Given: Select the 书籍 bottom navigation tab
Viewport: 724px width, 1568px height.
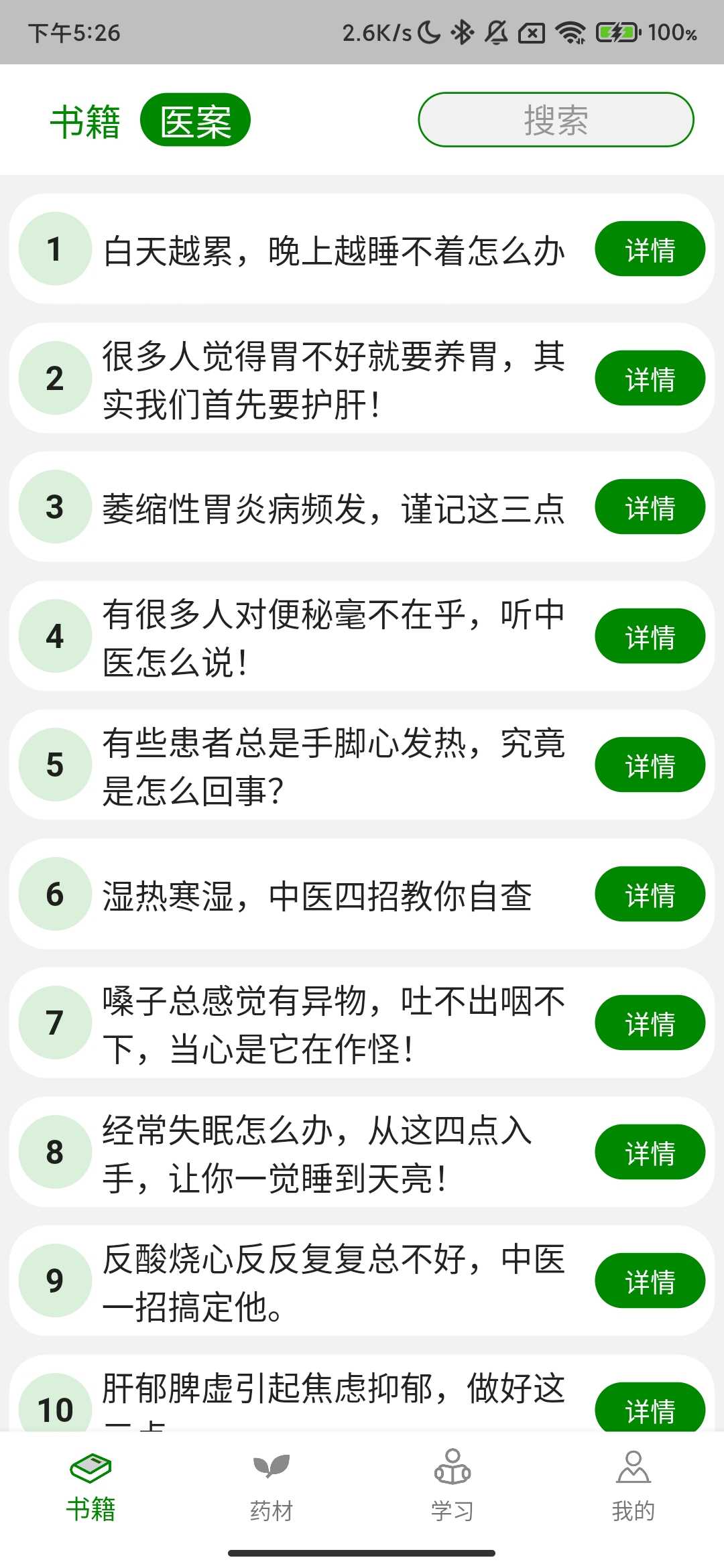Looking at the screenshot, I should [90, 1485].
